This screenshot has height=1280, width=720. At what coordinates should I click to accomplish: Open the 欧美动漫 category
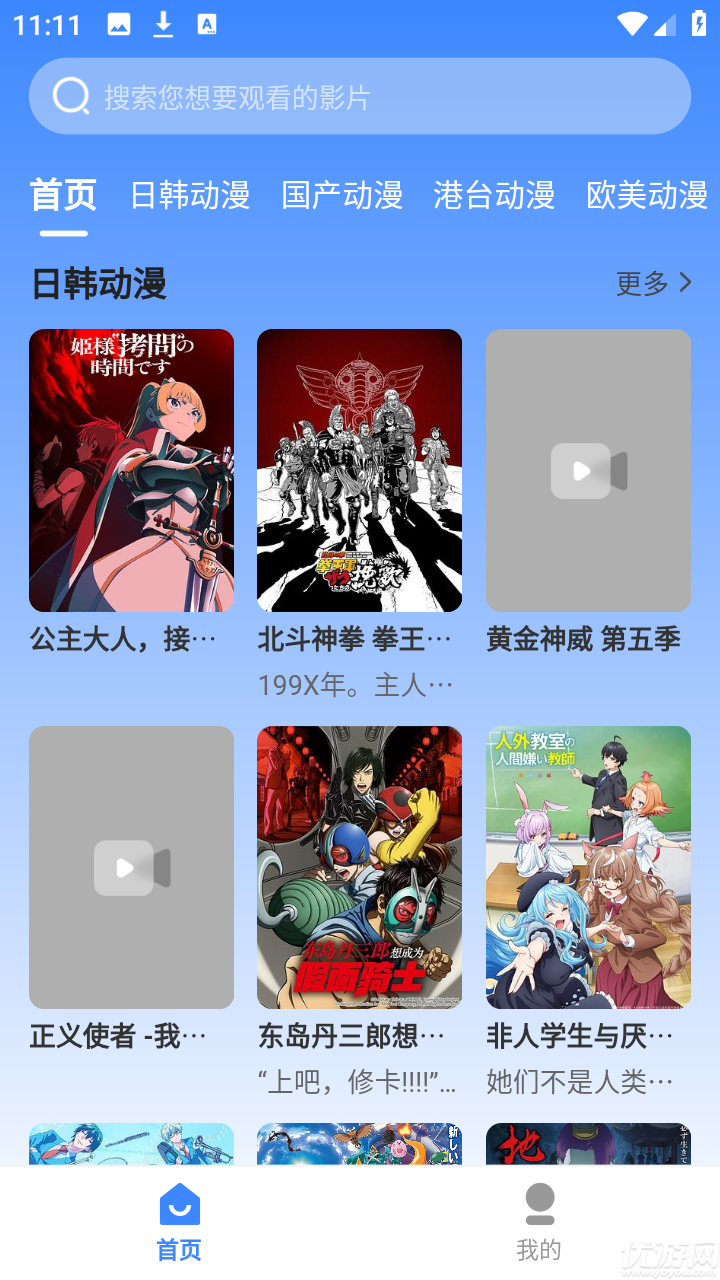pos(645,197)
